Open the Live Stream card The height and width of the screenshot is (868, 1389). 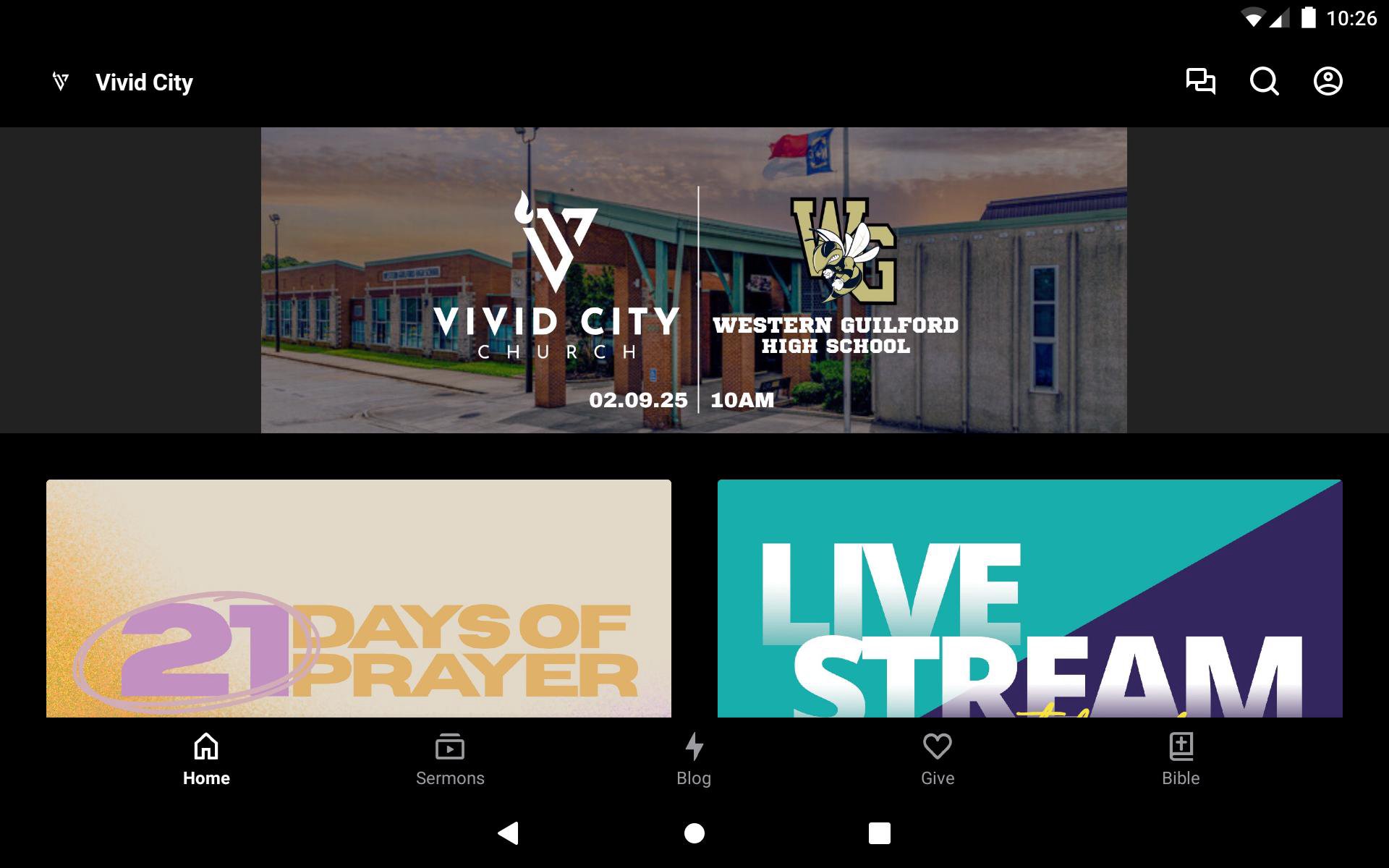(1029, 598)
